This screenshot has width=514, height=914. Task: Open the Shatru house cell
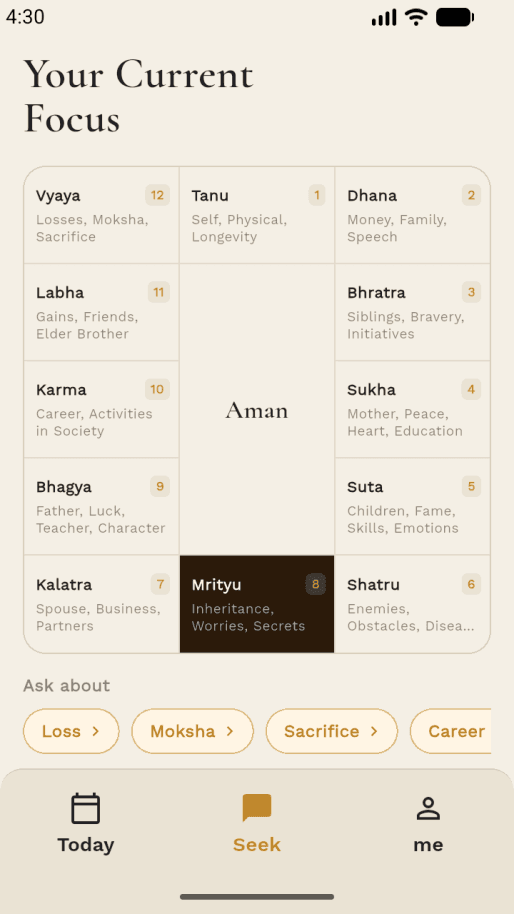point(413,604)
